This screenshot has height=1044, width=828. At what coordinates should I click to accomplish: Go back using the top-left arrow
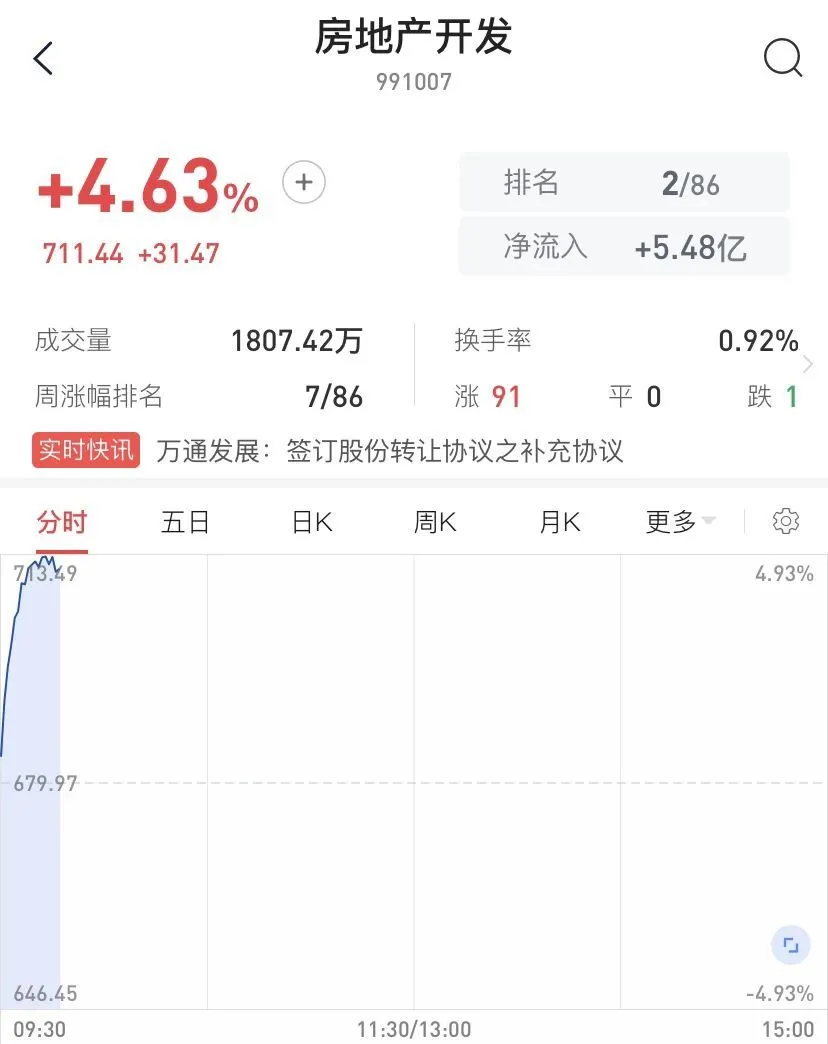(43, 59)
